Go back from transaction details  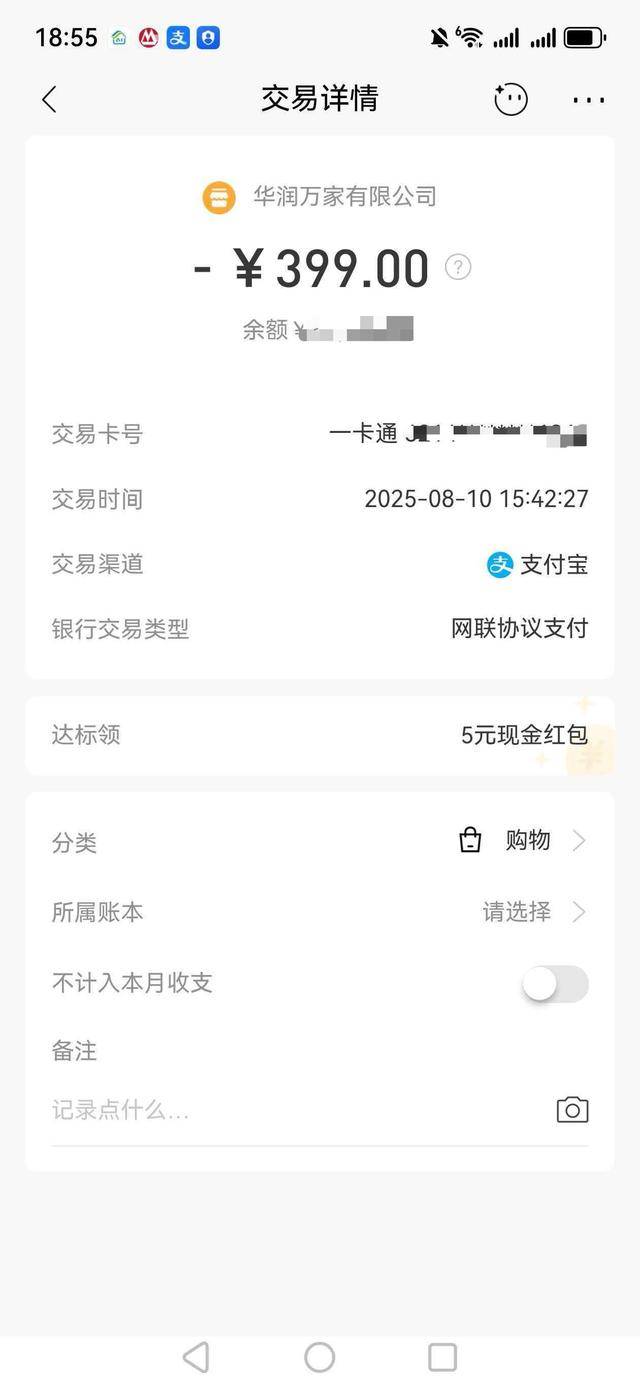coord(49,99)
